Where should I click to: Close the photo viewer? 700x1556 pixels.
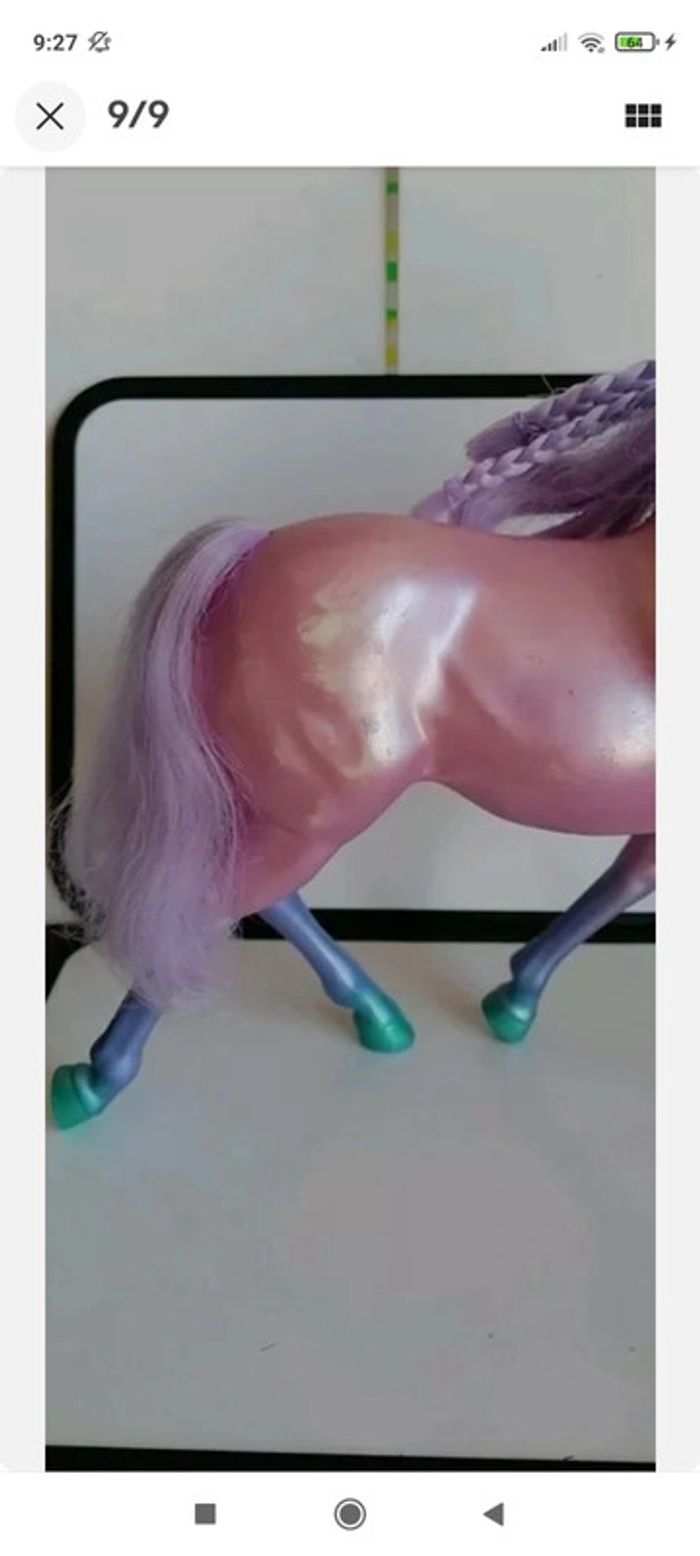pos(49,117)
